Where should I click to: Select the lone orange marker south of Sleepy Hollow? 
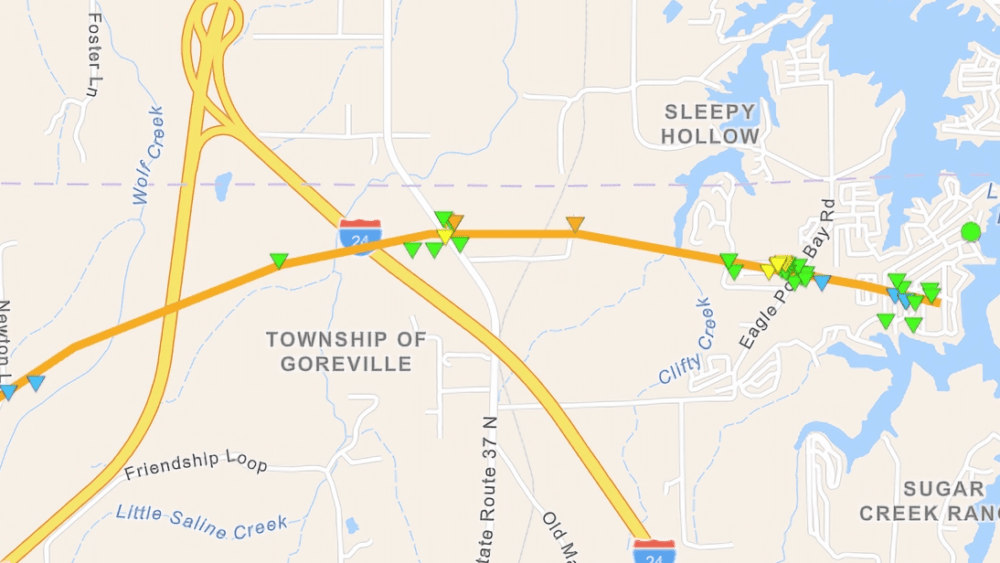click(575, 224)
